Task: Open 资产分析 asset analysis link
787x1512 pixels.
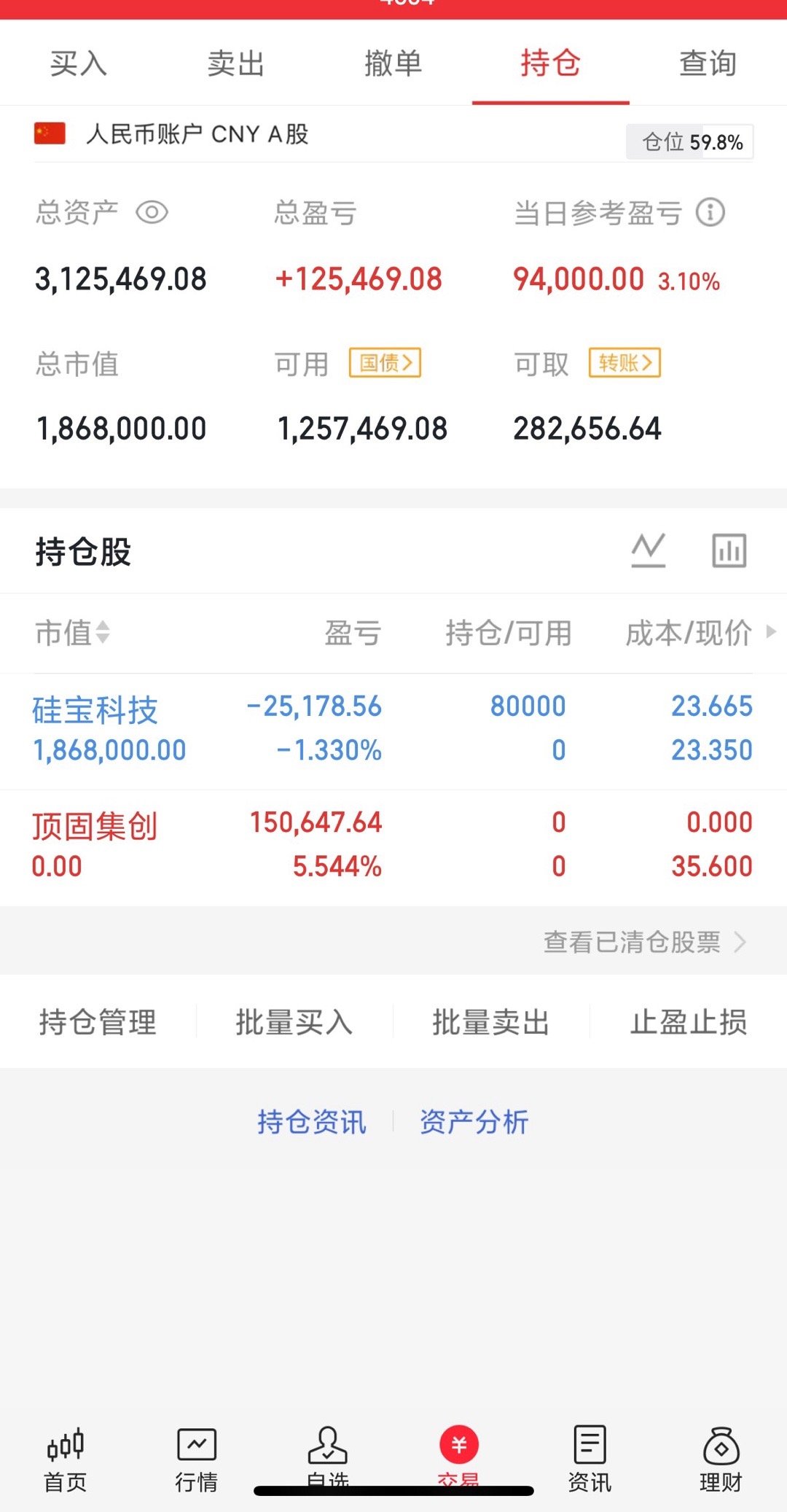Action: (472, 1121)
